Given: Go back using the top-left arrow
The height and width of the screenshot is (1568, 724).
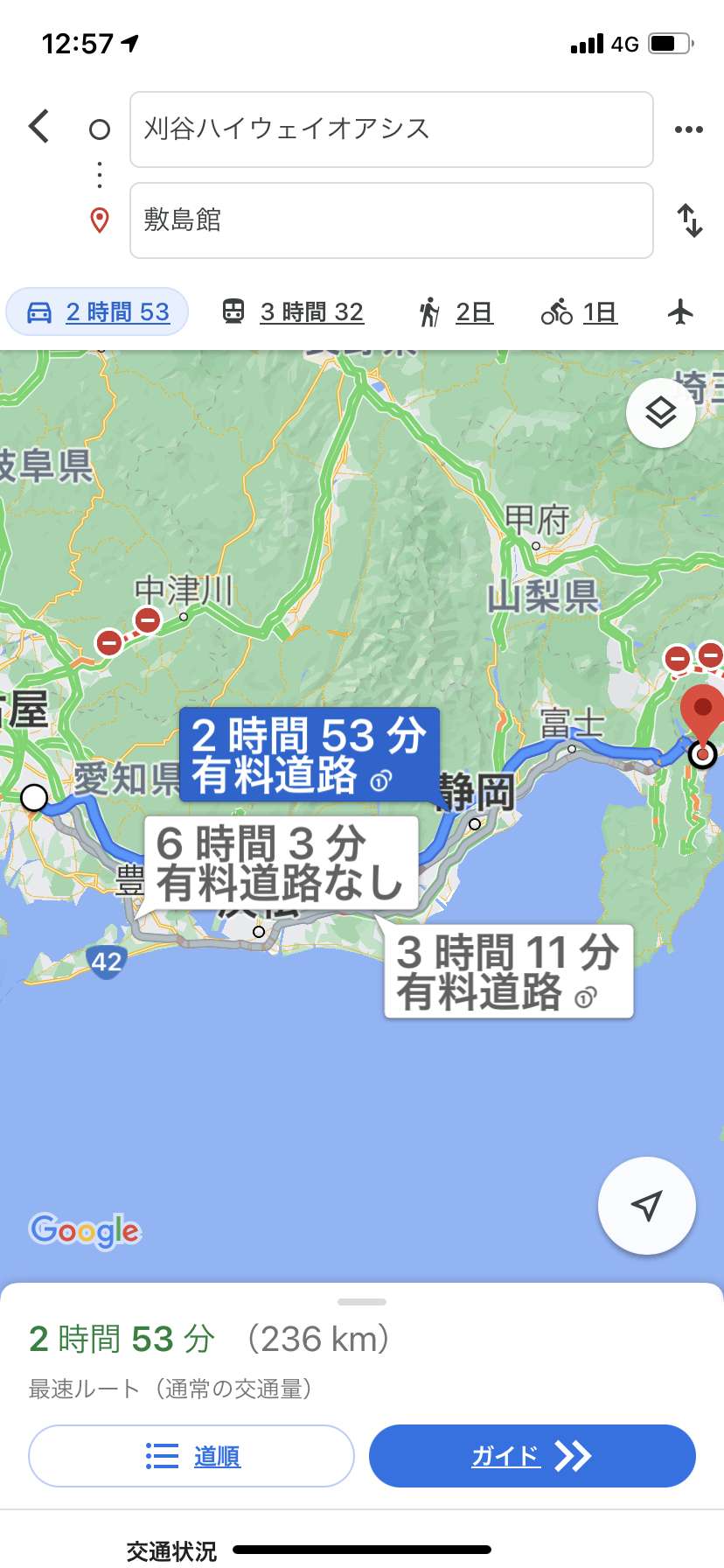Looking at the screenshot, I should [x=38, y=127].
